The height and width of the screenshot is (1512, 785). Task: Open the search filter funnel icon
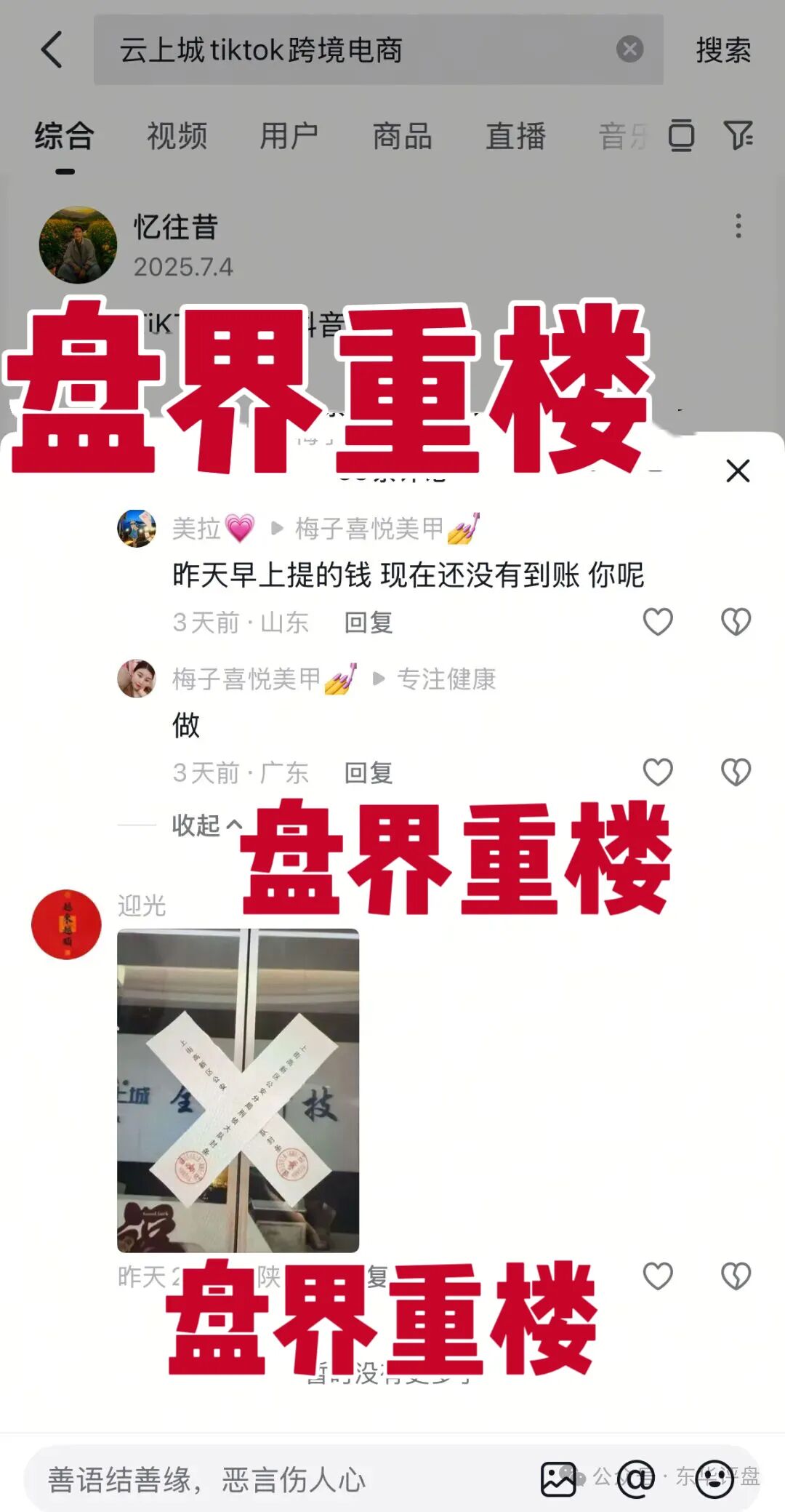click(x=738, y=135)
